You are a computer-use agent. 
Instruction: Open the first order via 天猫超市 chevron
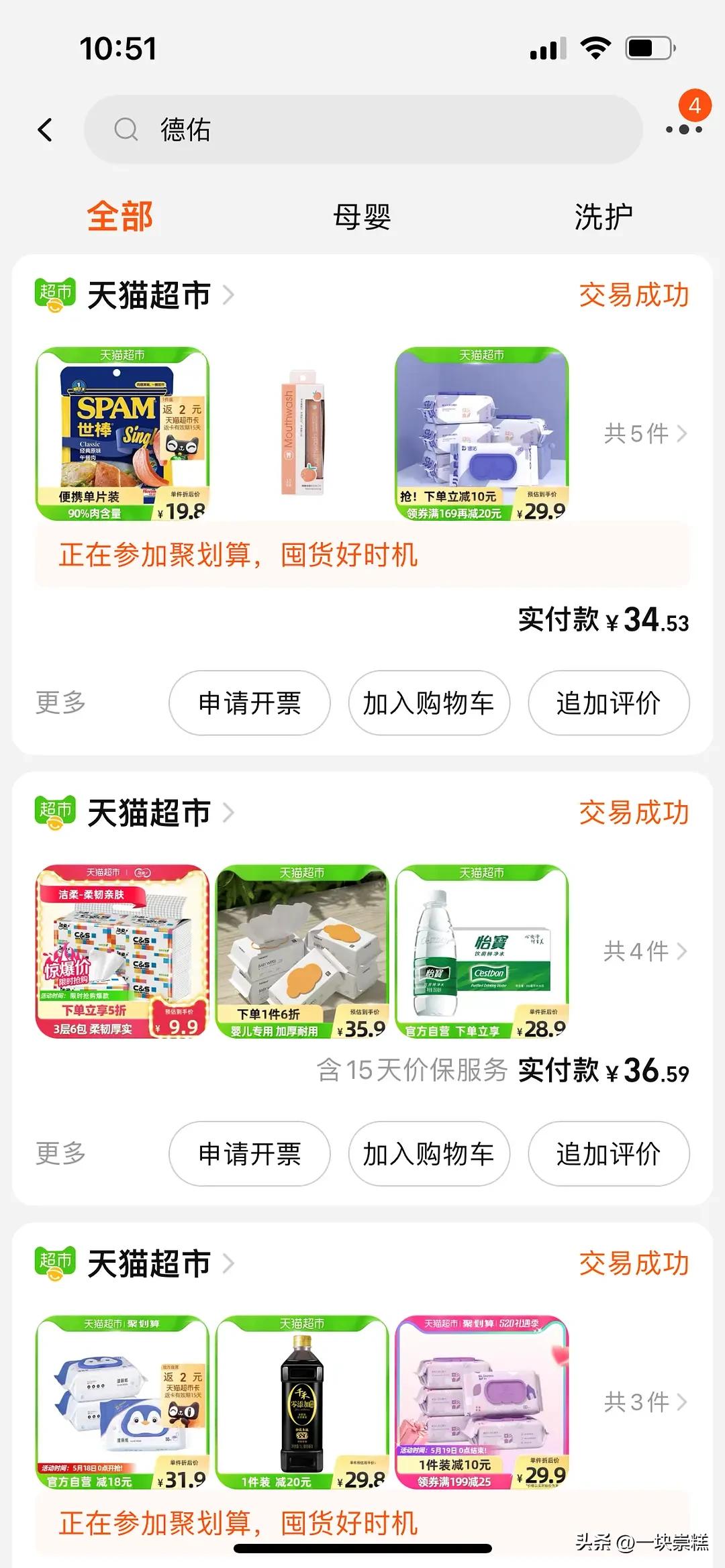point(230,293)
